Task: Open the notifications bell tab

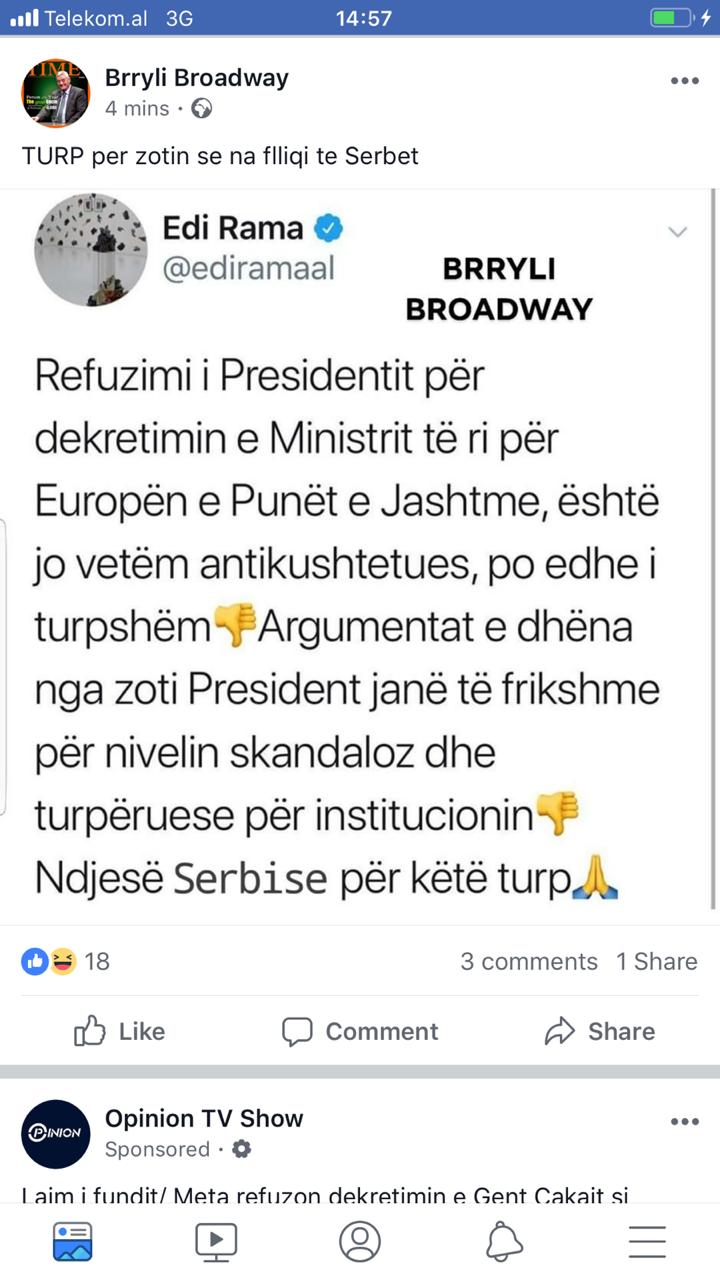Action: [x=504, y=1241]
